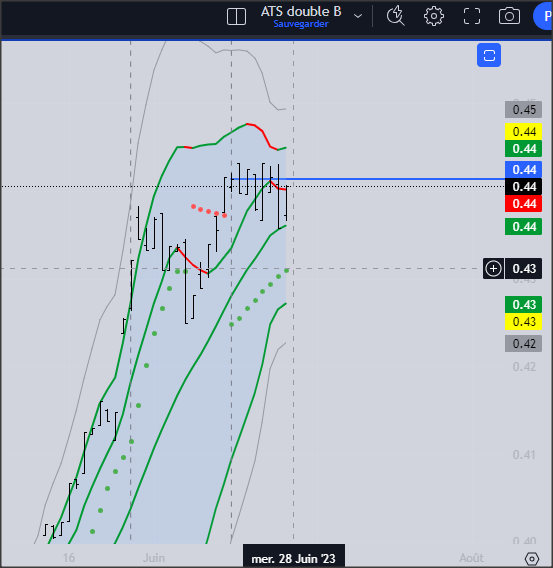Open the layout selector icon
The image size is (553, 568).
click(x=236, y=17)
